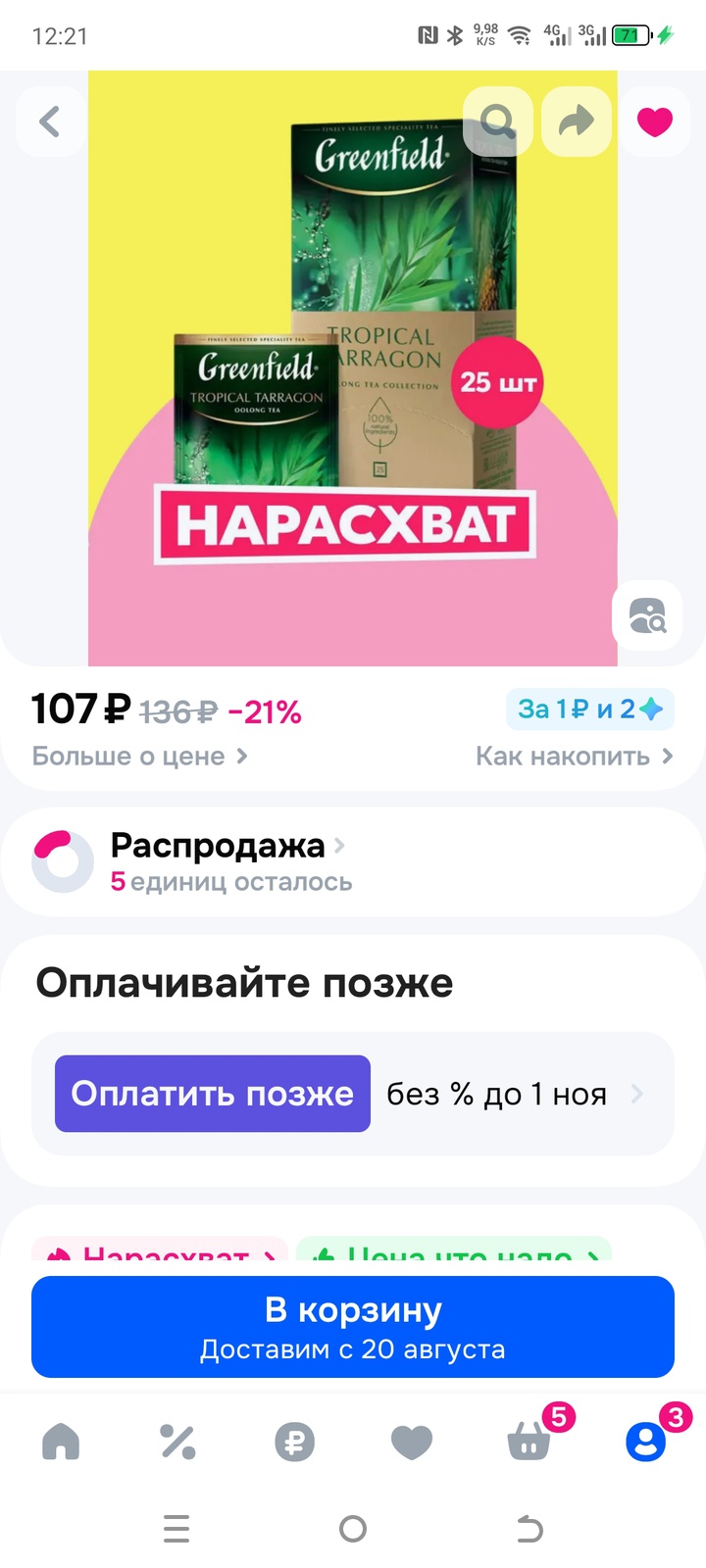Open the cart tab with 5 items
This screenshot has width=706, height=1568.
coord(529,1442)
